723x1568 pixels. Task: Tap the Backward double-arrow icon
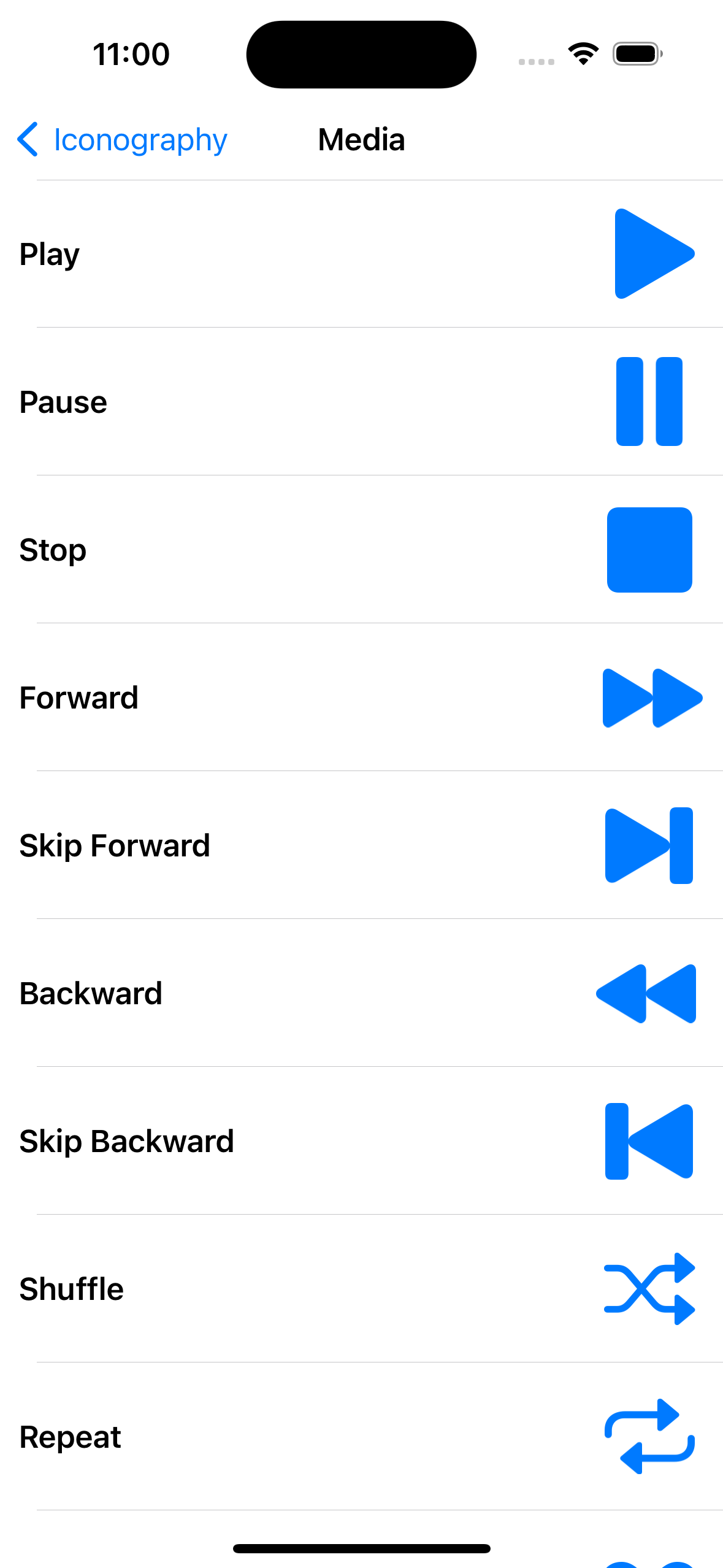(646, 993)
